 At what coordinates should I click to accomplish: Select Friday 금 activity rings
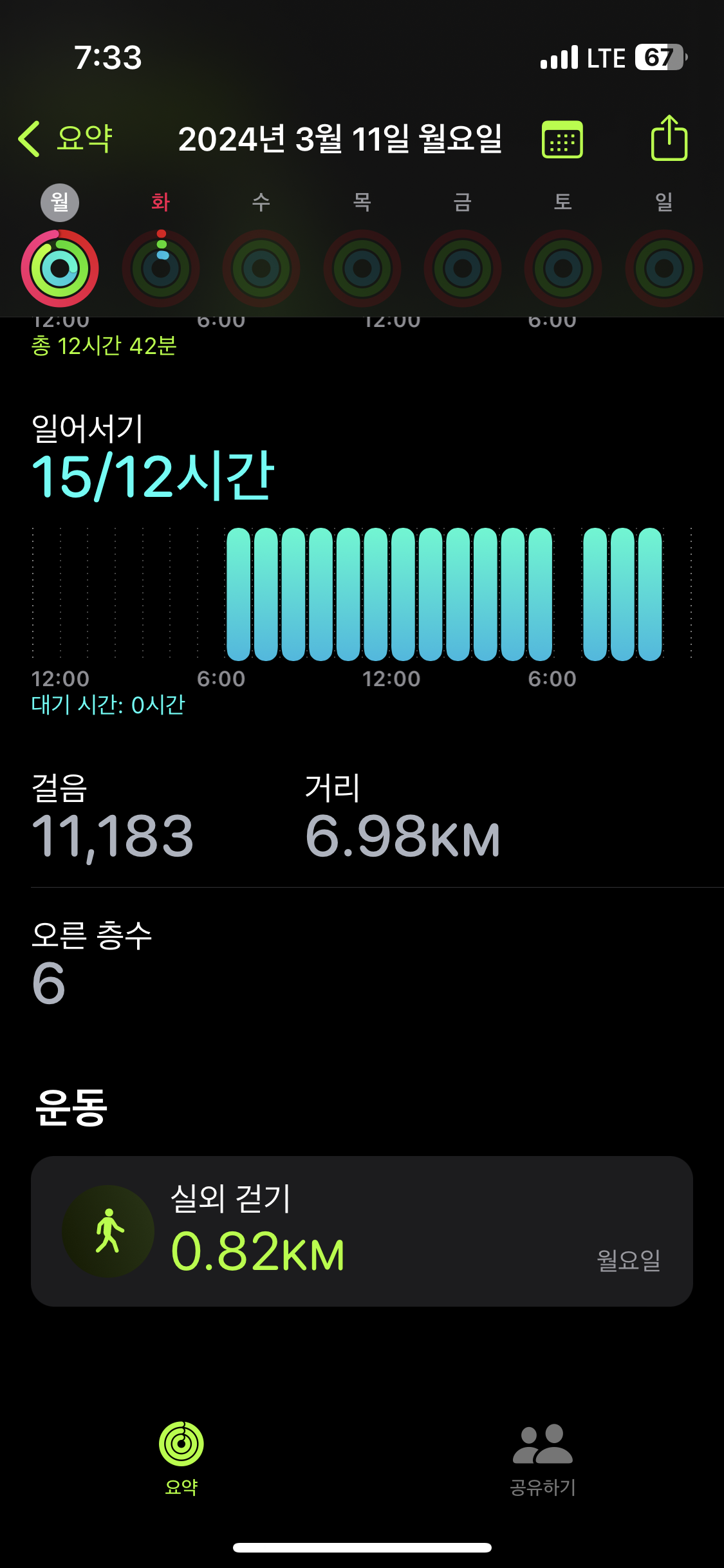coord(463,268)
